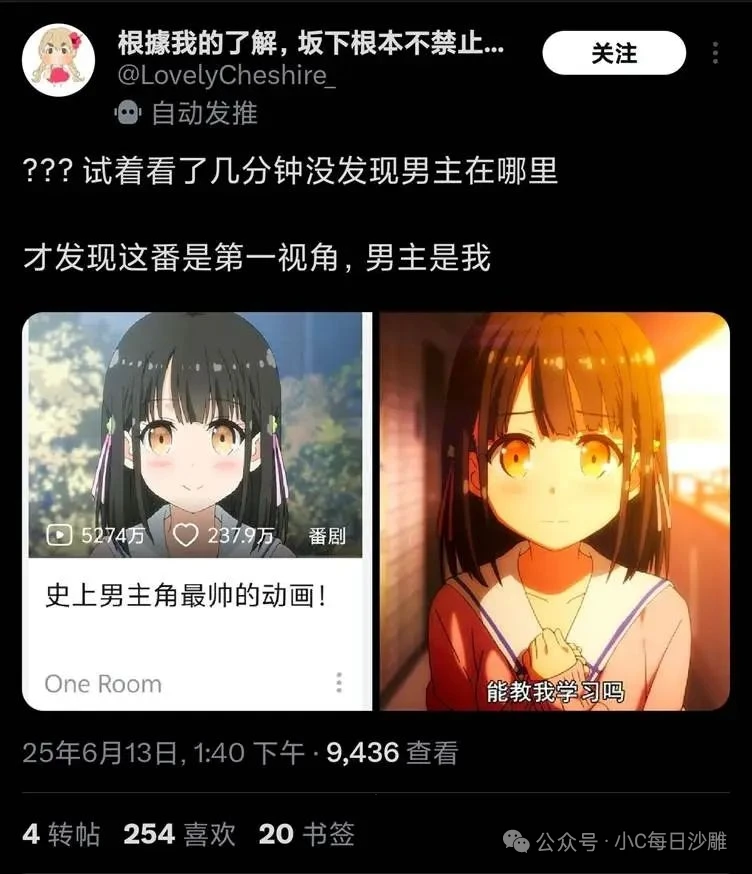
Task: Open the poster's profile avatar
Action: point(59,61)
